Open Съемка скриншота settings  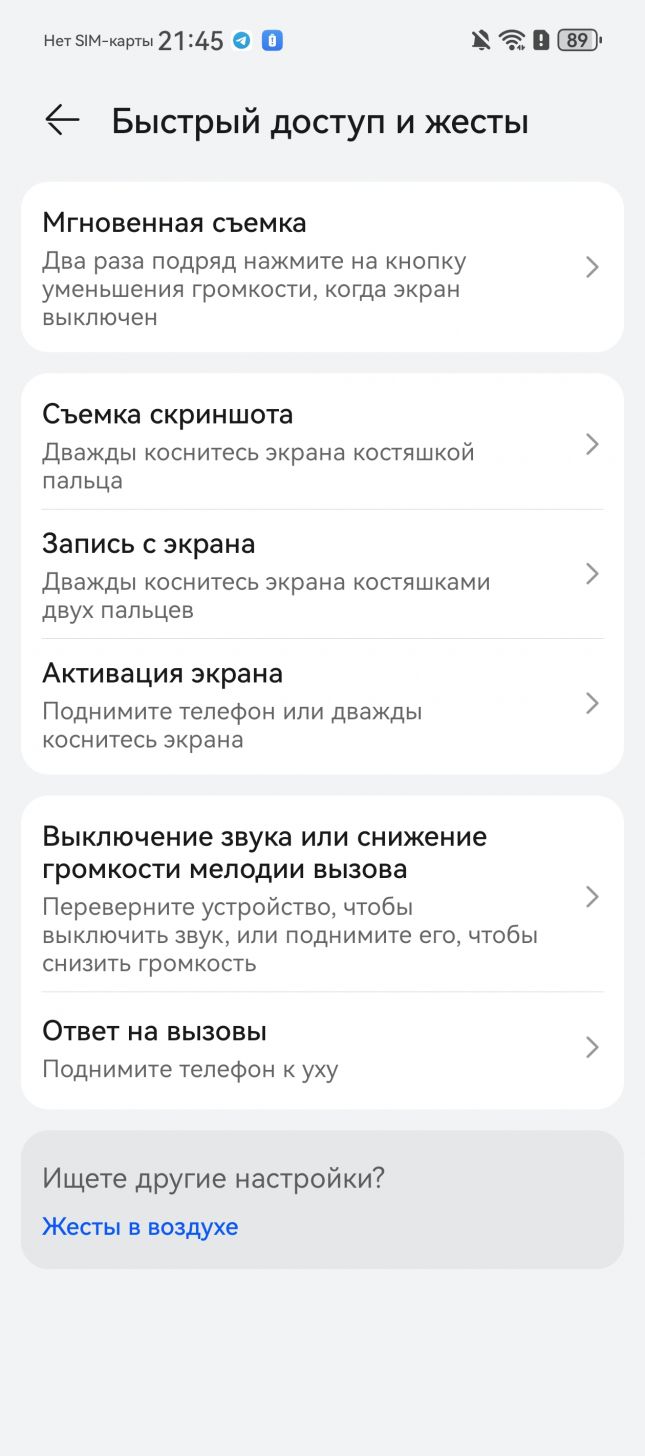(x=322, y=444)
